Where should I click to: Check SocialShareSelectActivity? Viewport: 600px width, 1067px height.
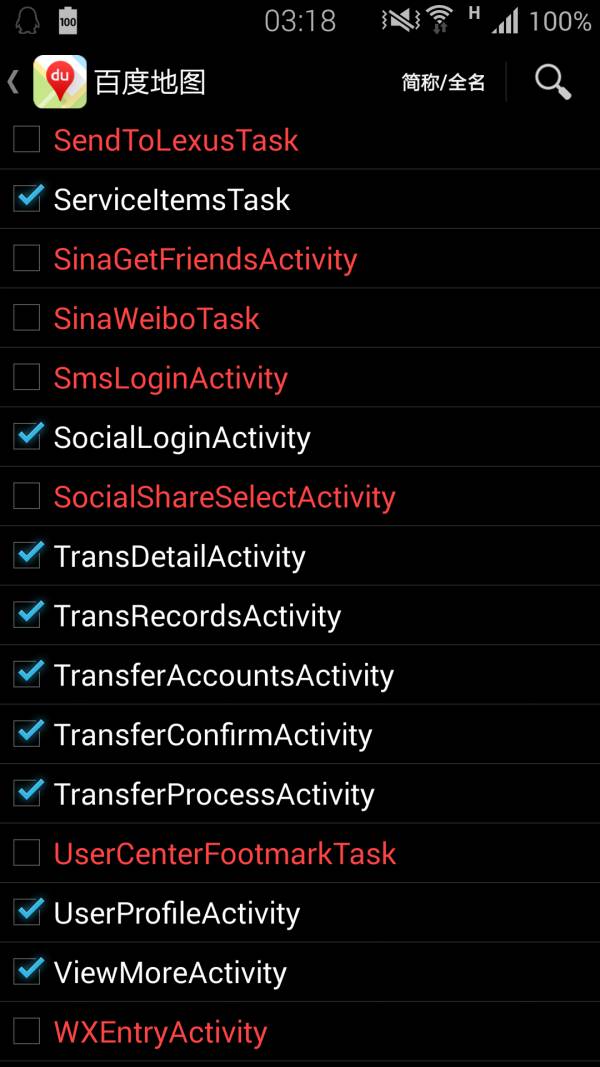click(x=27, y=496)
